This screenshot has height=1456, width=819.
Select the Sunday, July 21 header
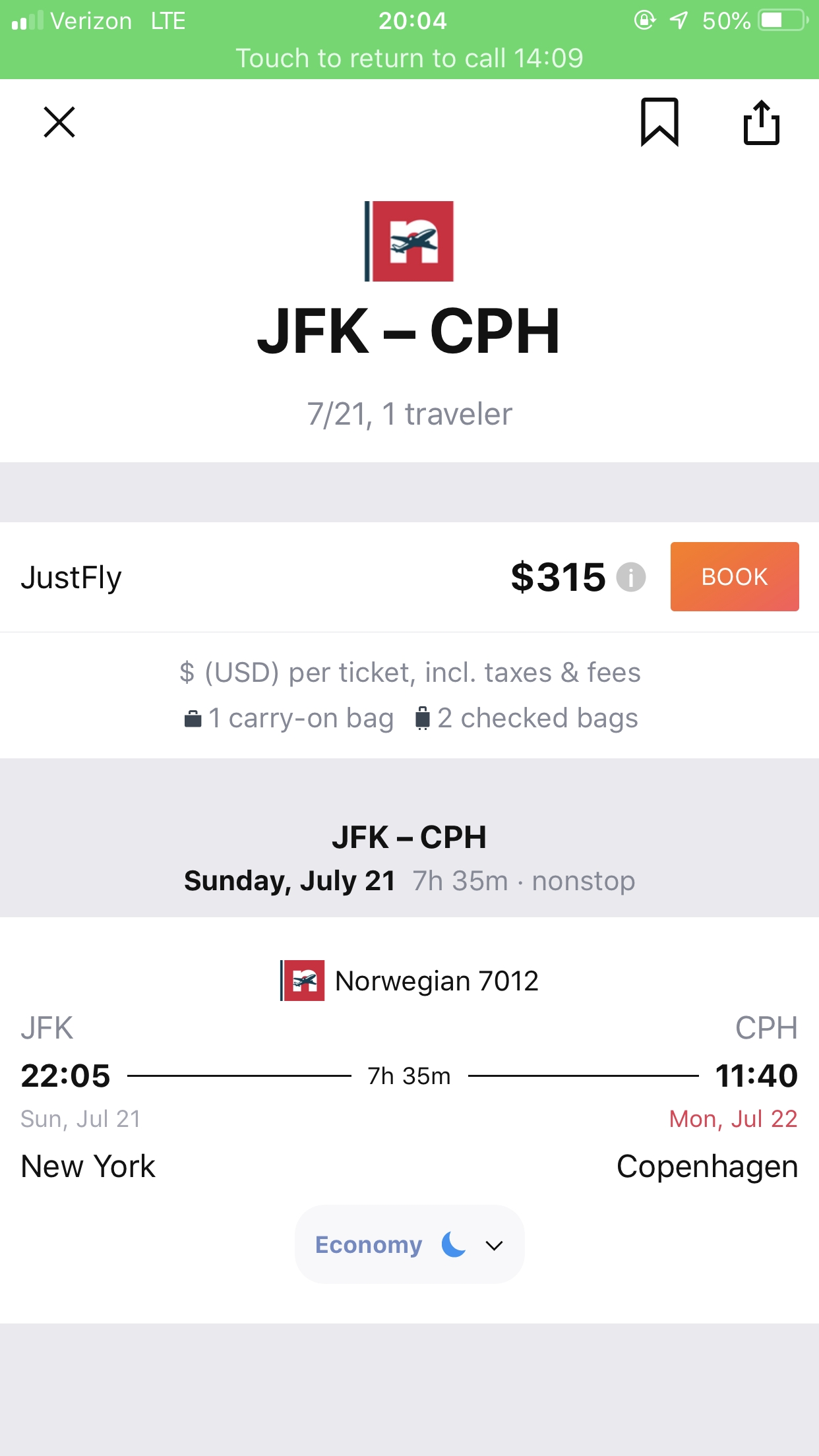tap(290, 880)
